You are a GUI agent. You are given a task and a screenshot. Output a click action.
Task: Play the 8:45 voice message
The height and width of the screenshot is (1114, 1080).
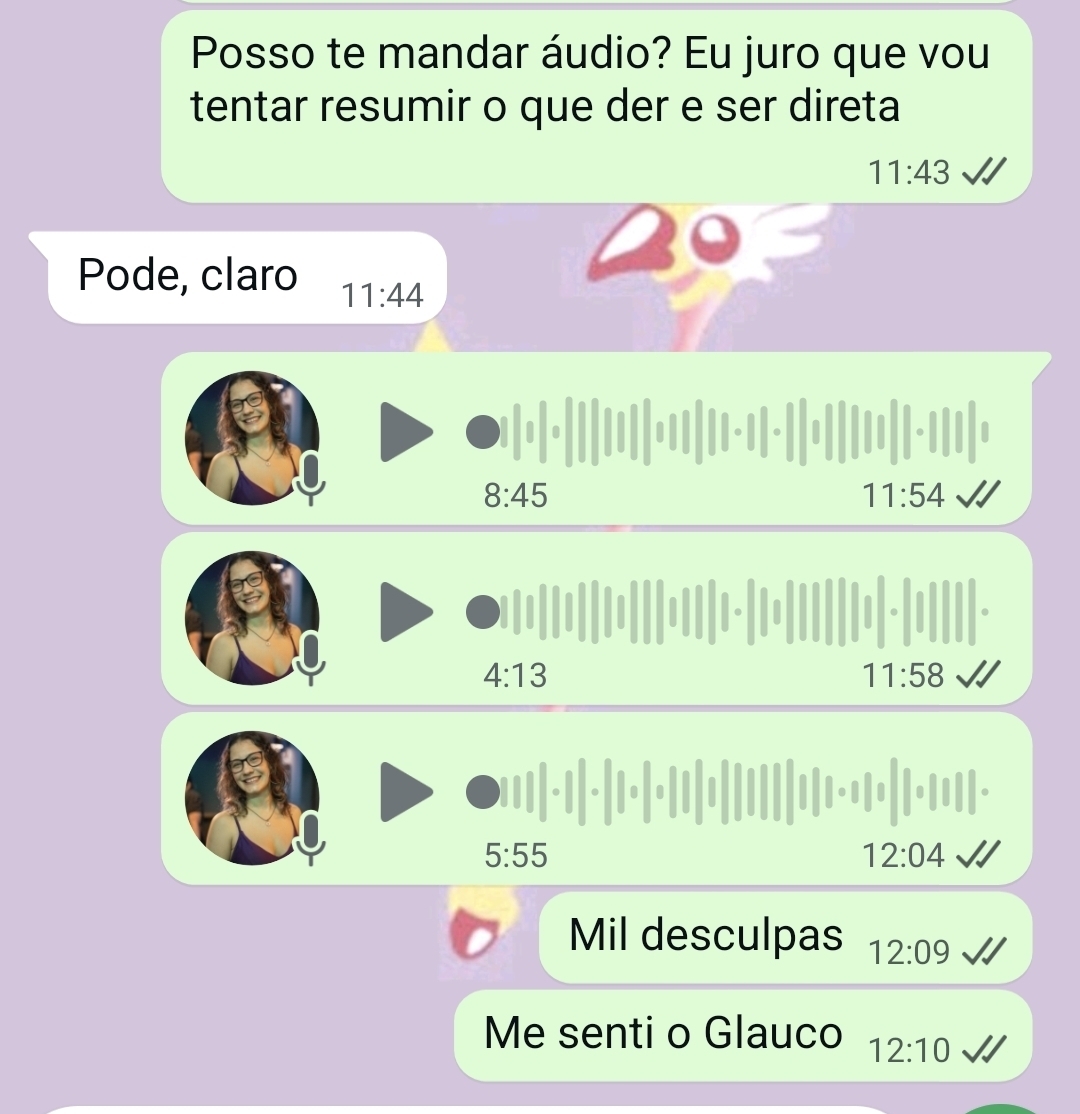(405, 433)
